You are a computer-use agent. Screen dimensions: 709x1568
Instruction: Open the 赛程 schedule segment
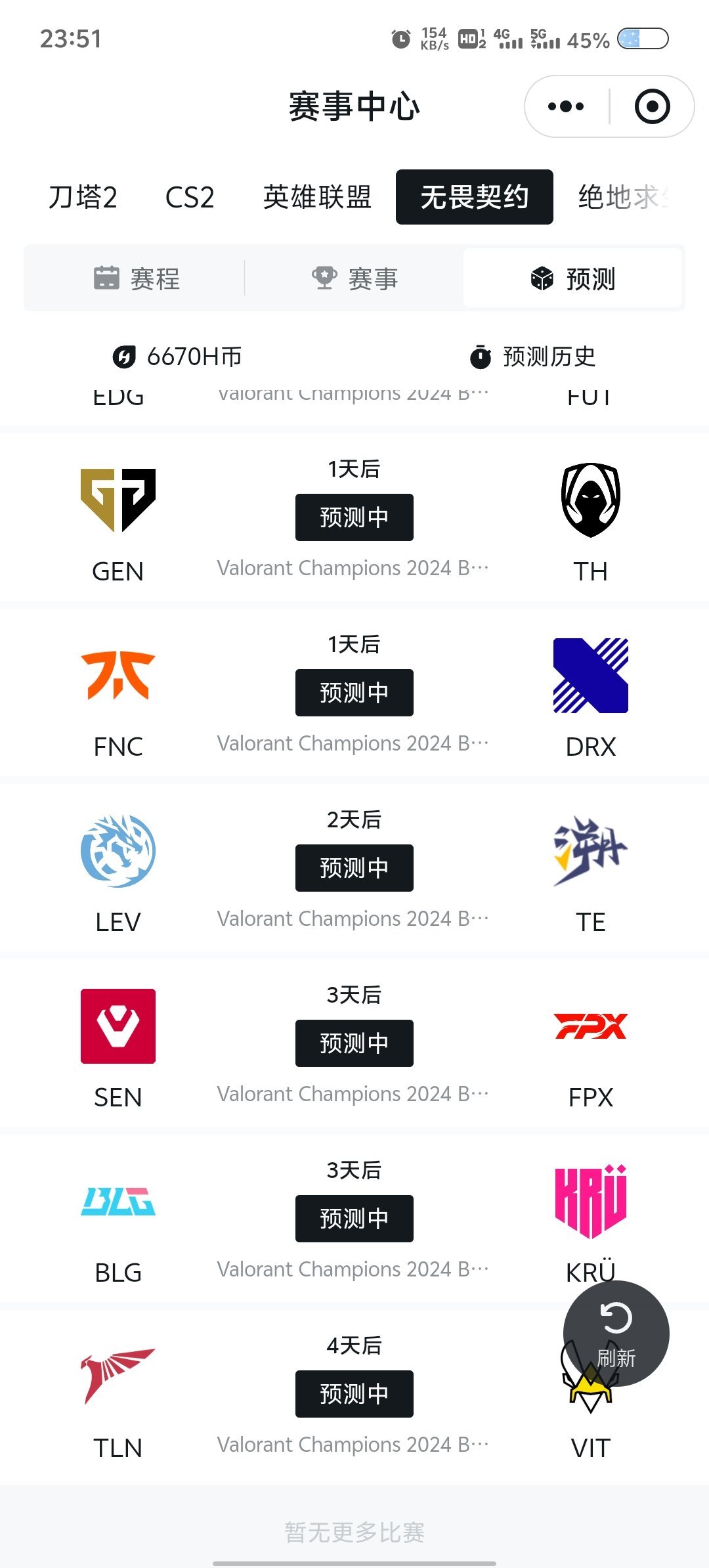(x=137, y=278)
